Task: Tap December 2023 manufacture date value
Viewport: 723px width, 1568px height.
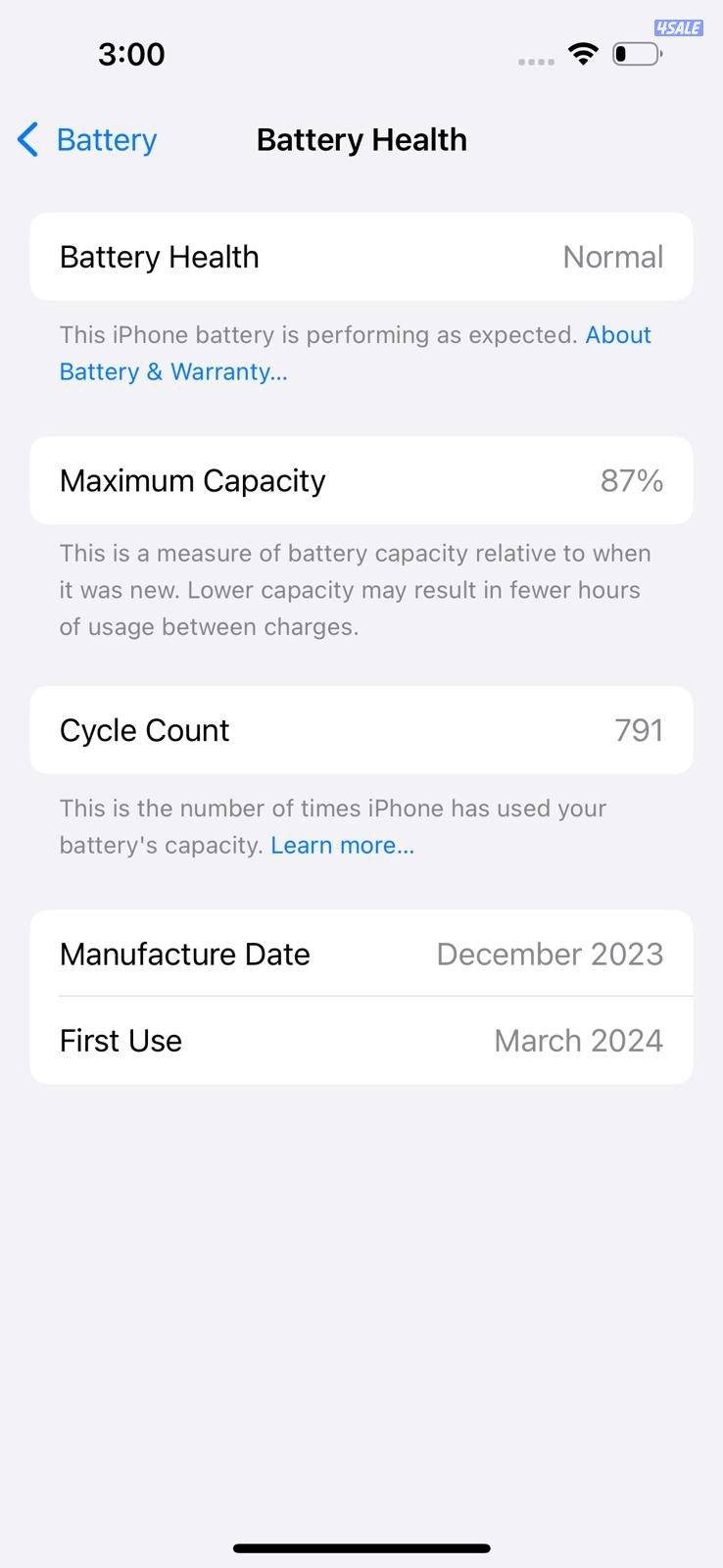Action: 550,954
